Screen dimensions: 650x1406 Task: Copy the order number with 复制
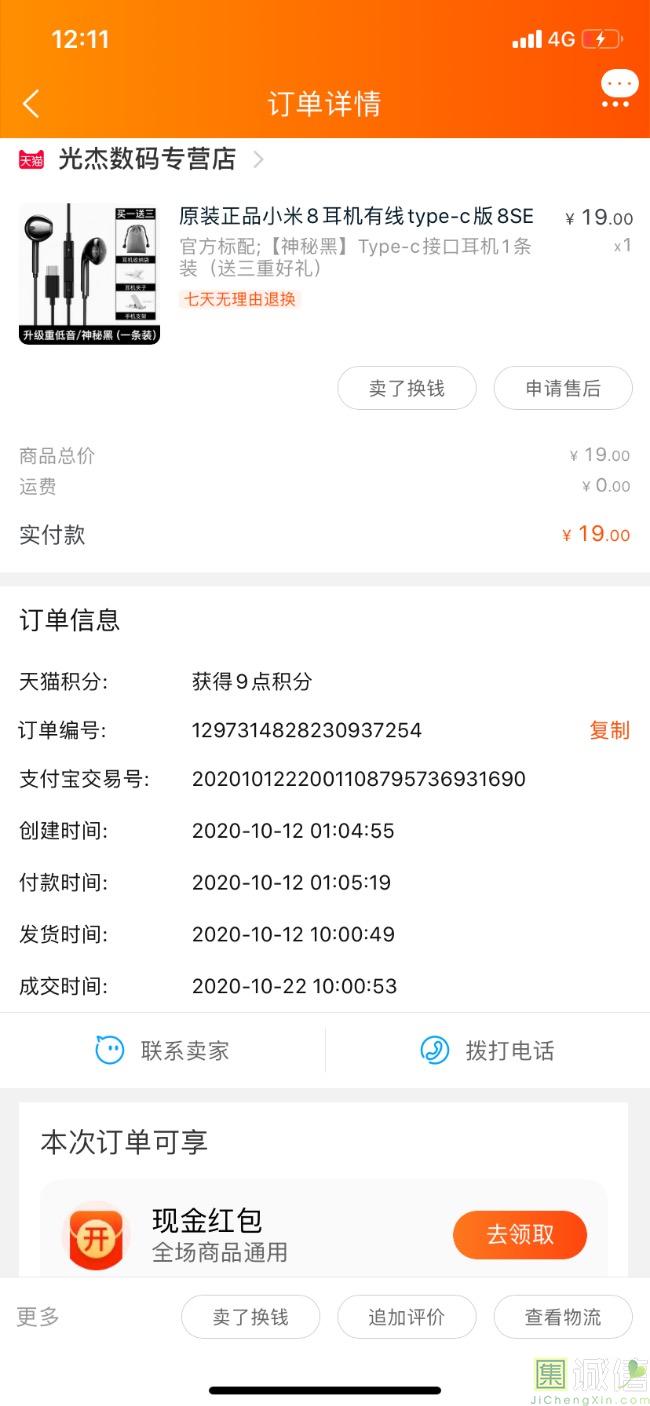609,730
